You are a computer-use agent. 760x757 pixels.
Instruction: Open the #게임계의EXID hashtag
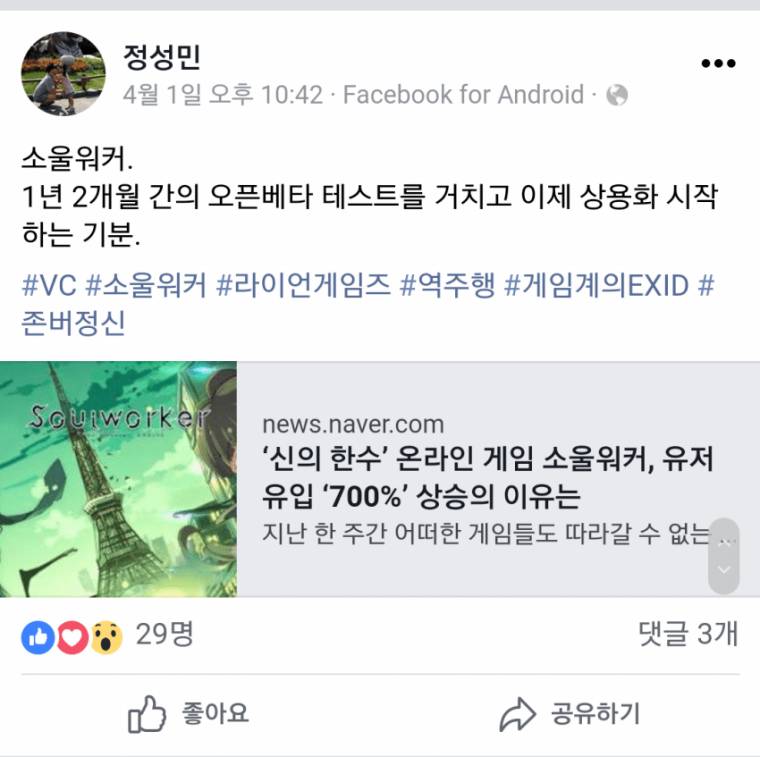click(x=596, y=286)
